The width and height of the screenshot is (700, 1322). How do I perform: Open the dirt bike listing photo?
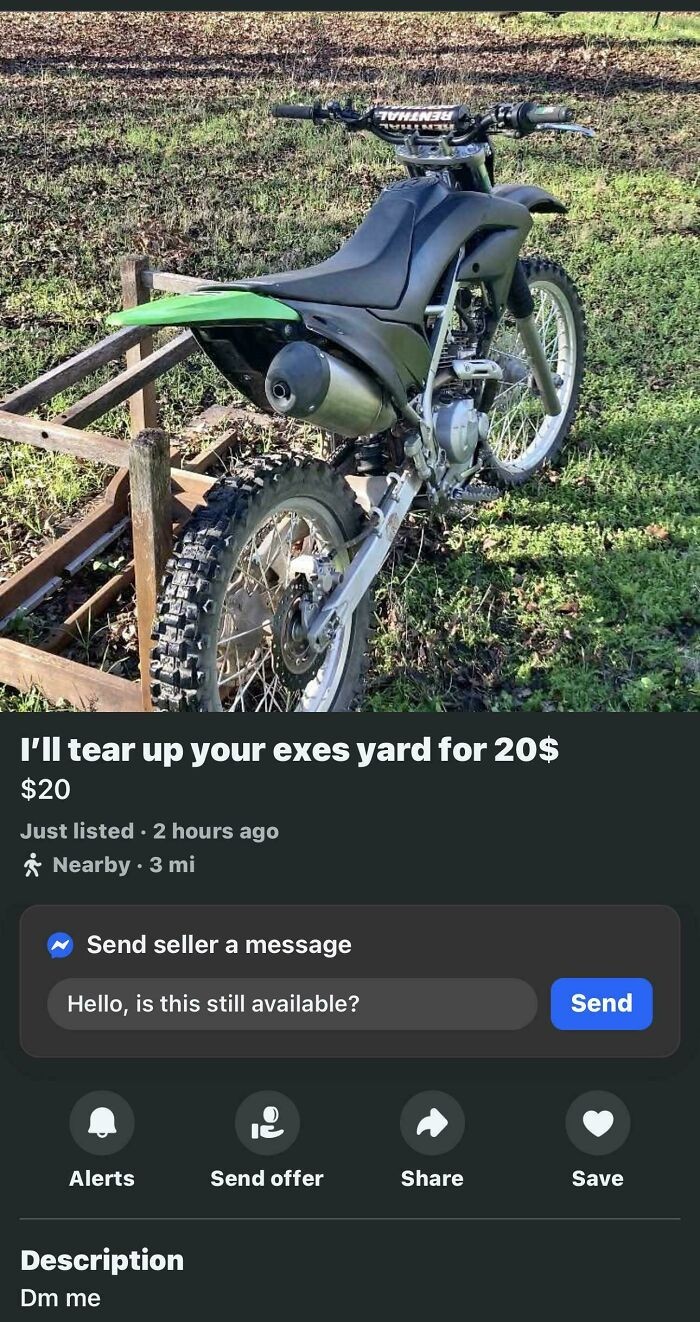tap(350, 360)
